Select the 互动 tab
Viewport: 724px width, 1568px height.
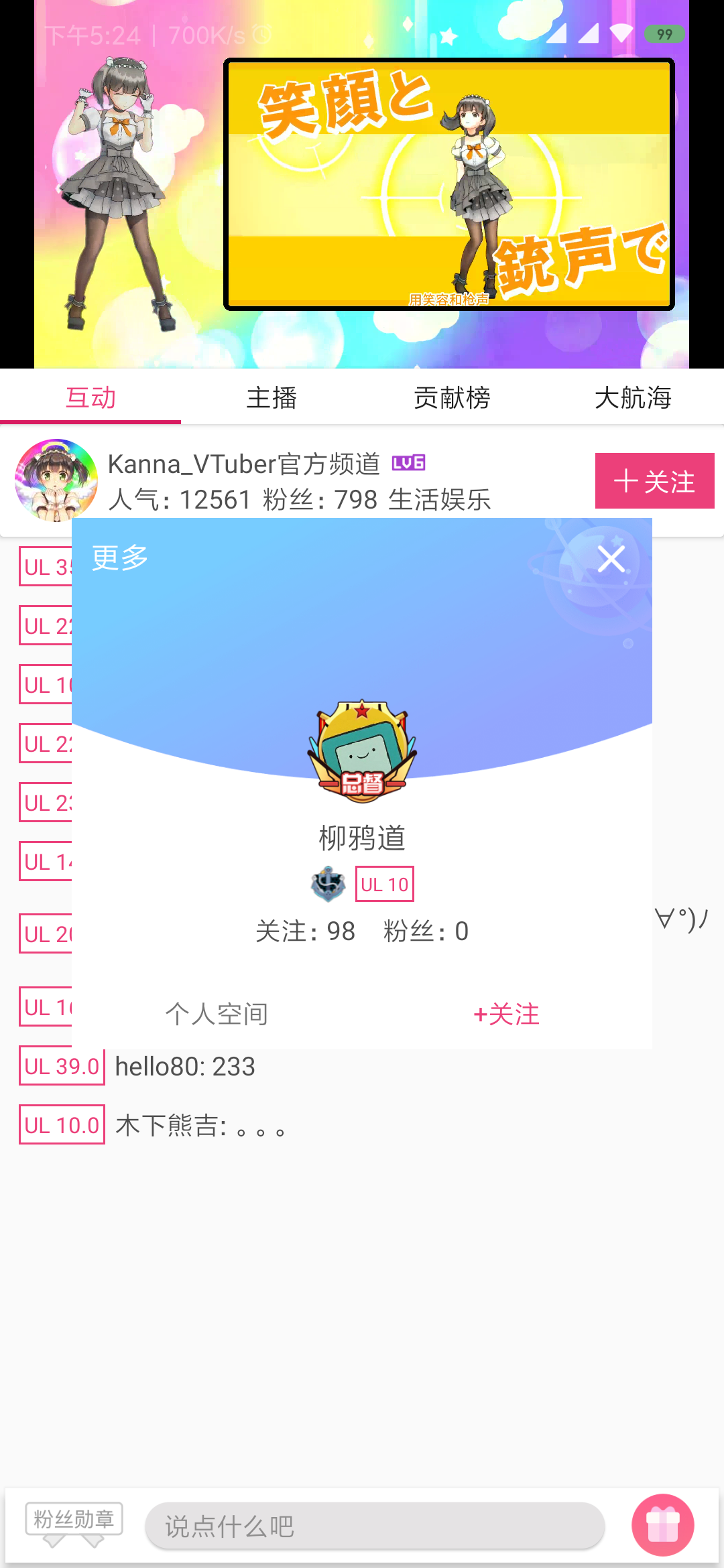click(90, 397)
